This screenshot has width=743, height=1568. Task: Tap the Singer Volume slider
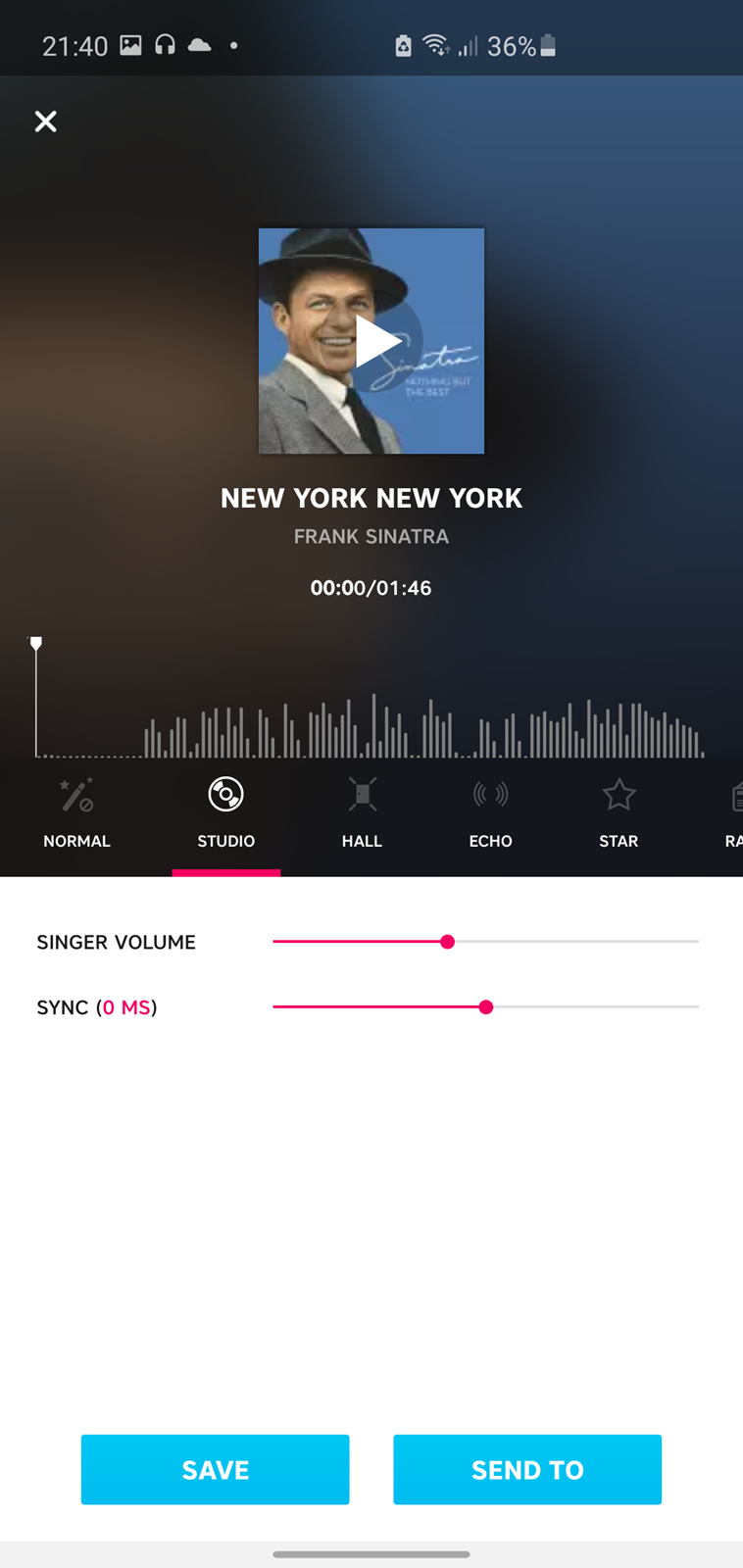click(x=485, y=942)
